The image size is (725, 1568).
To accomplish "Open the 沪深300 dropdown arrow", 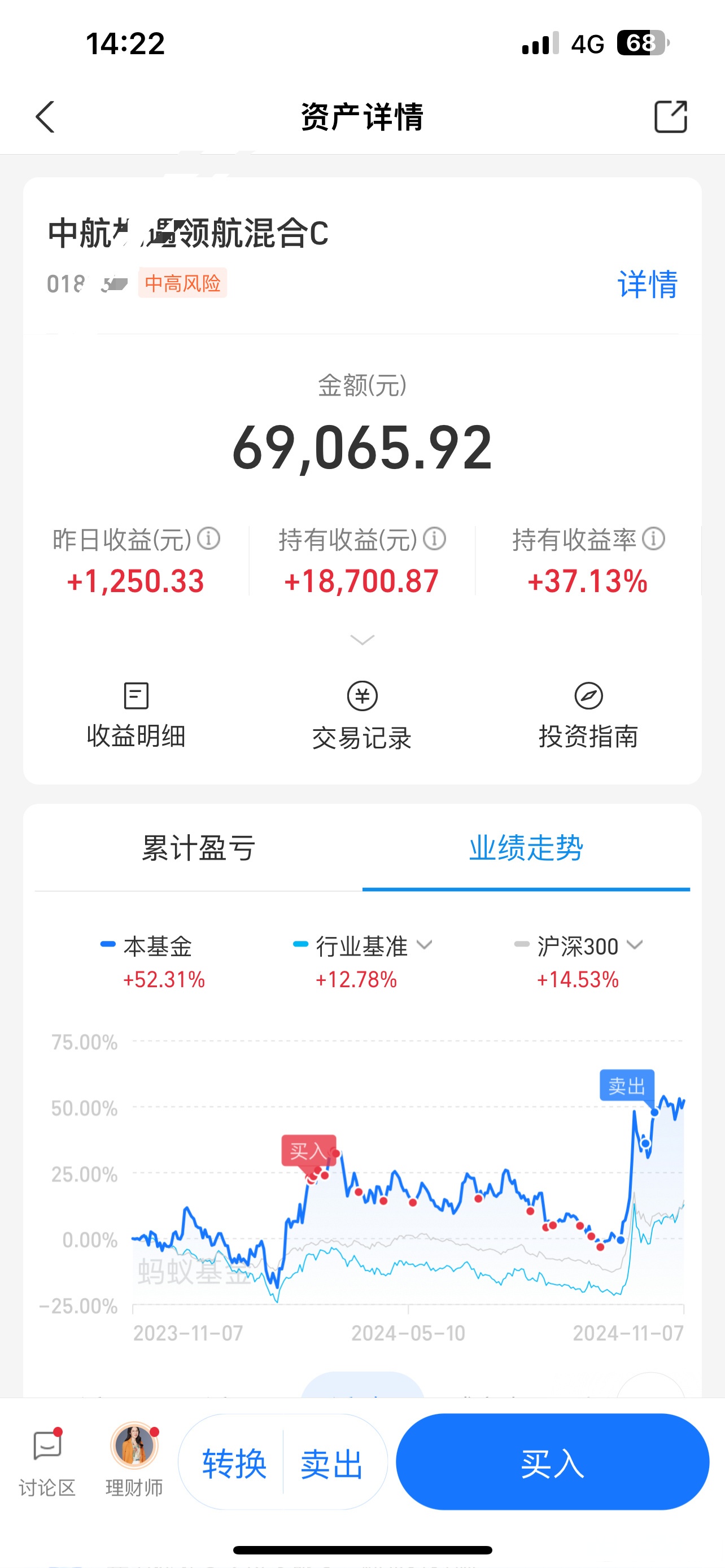I will (634, 945).
